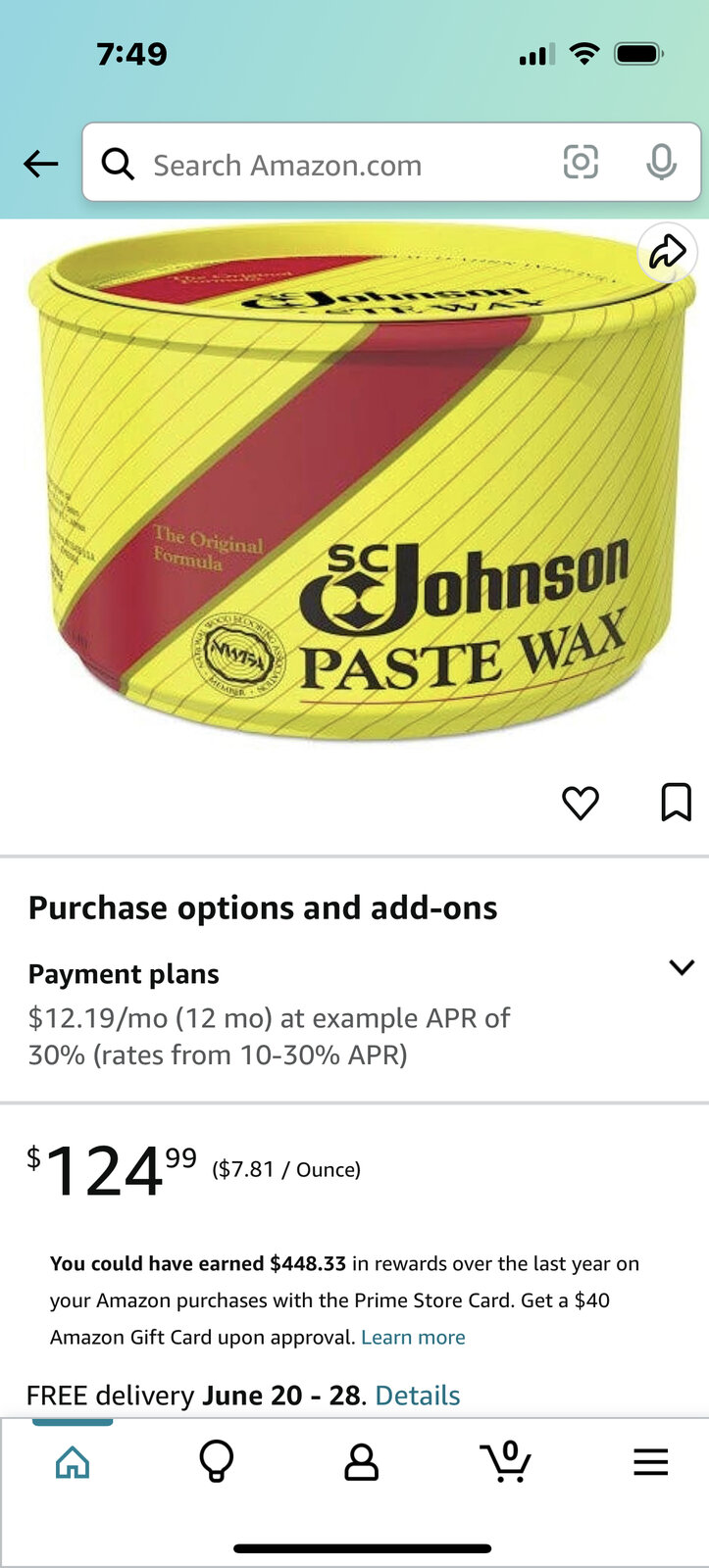
Task: Go to the account profile tab
Action: (361, 1462)
